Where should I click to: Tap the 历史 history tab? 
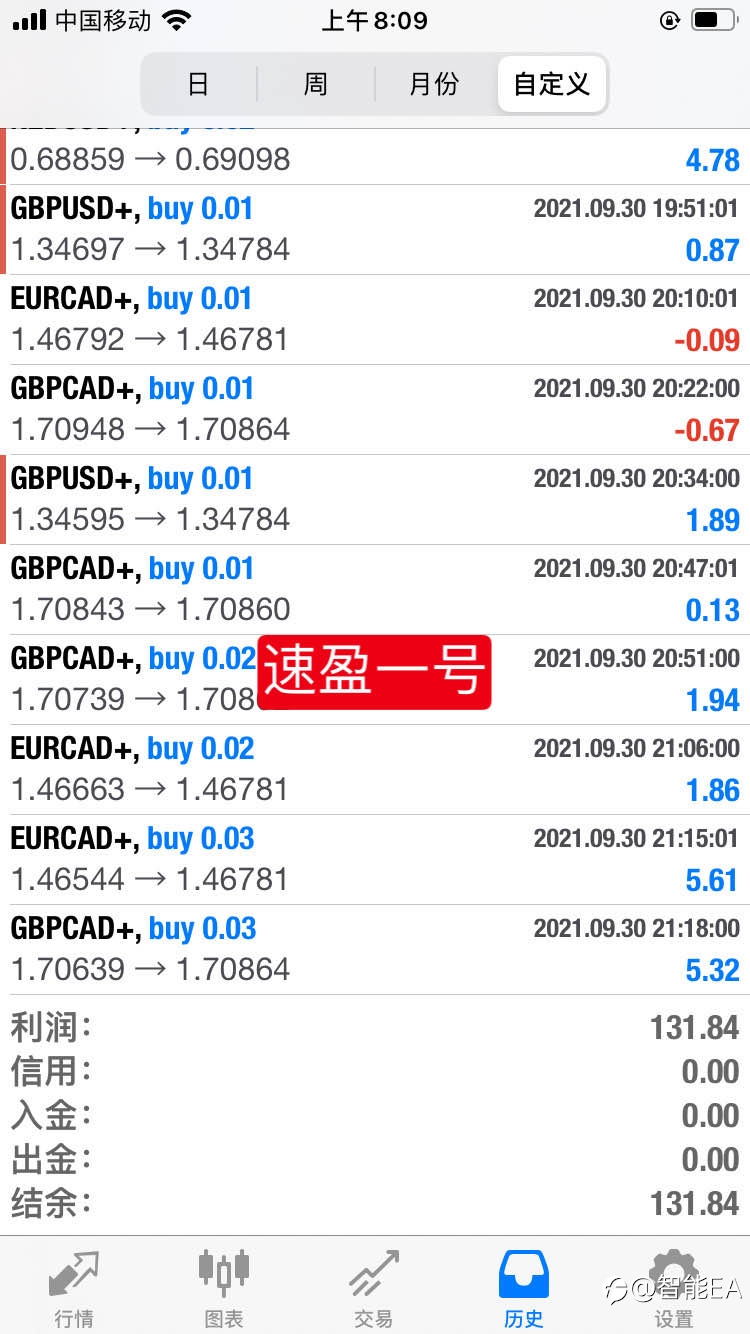tap(524, 1287)
